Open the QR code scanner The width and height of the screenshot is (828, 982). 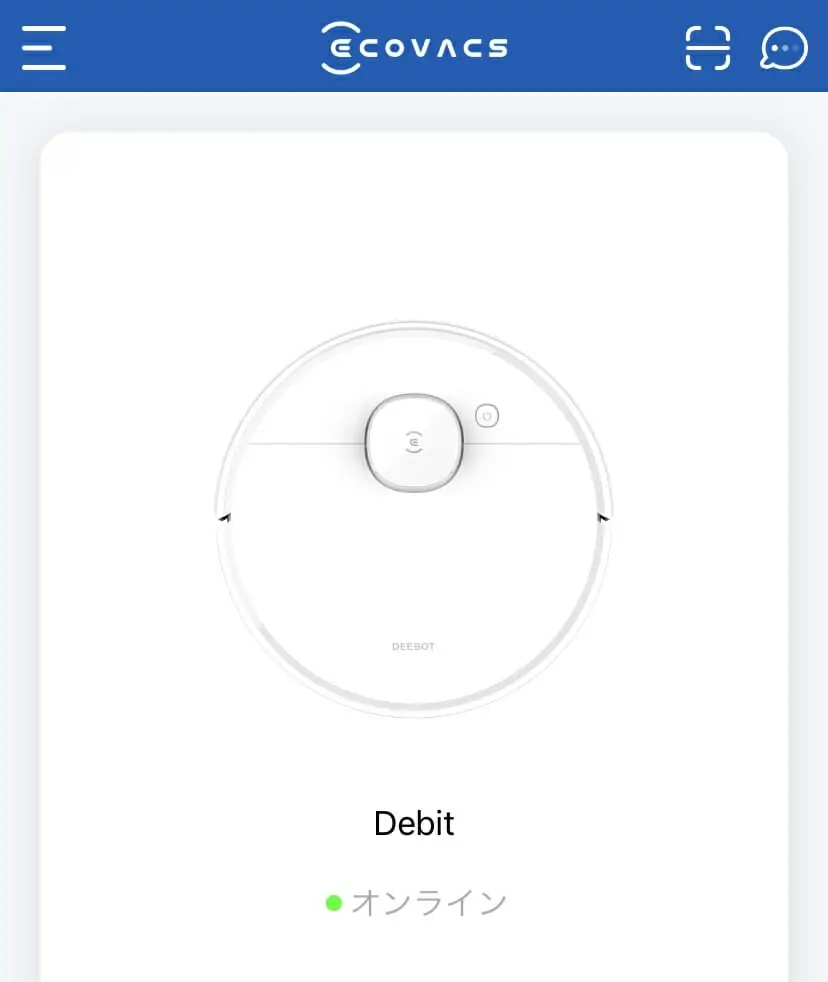tap(707, 48)
